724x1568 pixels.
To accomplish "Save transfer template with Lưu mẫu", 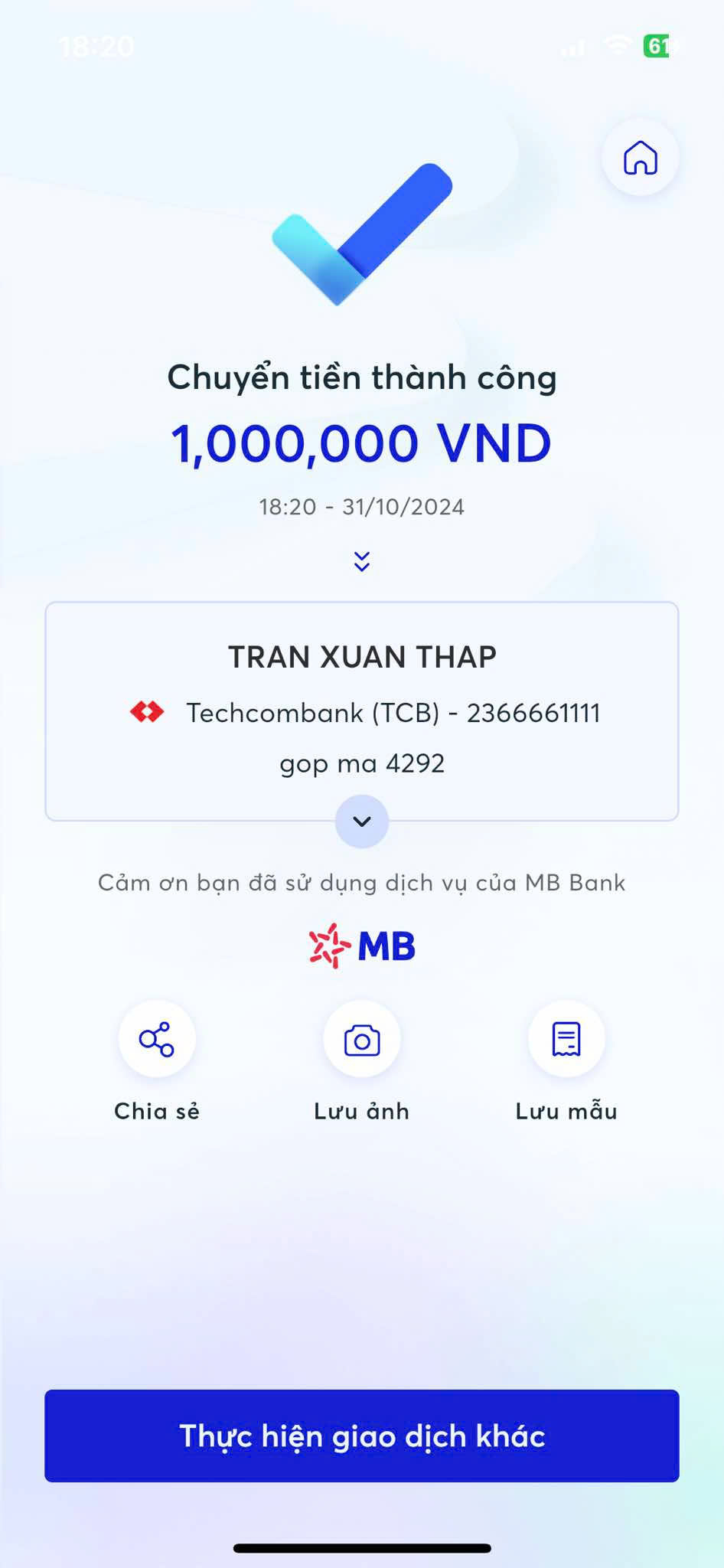I will [x=566, y=1039].
